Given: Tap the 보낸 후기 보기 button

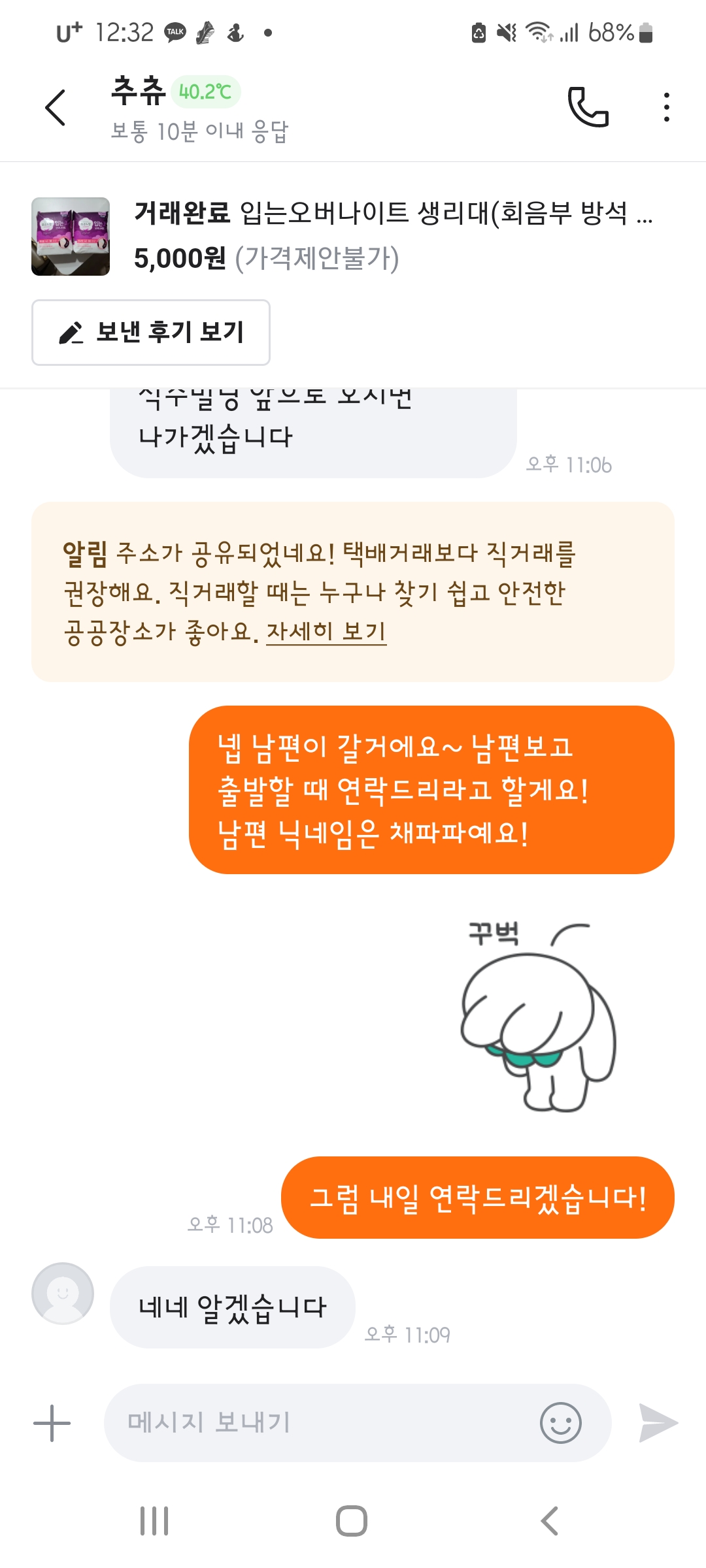Looking at the screenshot, I should [151, 333].
